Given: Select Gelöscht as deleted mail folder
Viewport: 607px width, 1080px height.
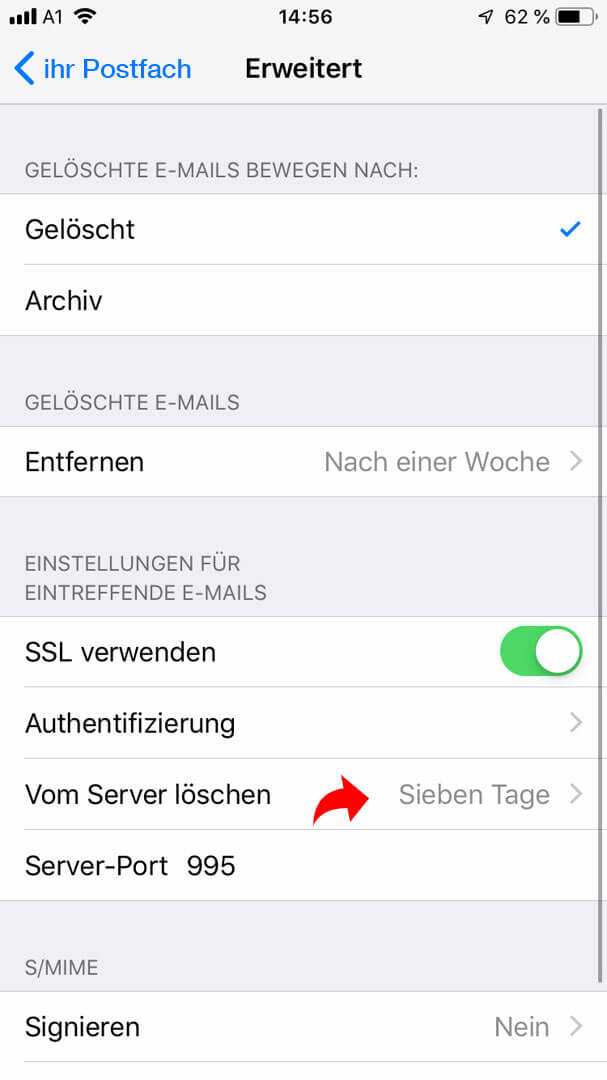Looking at the screenshot, I should coord(303,229).
